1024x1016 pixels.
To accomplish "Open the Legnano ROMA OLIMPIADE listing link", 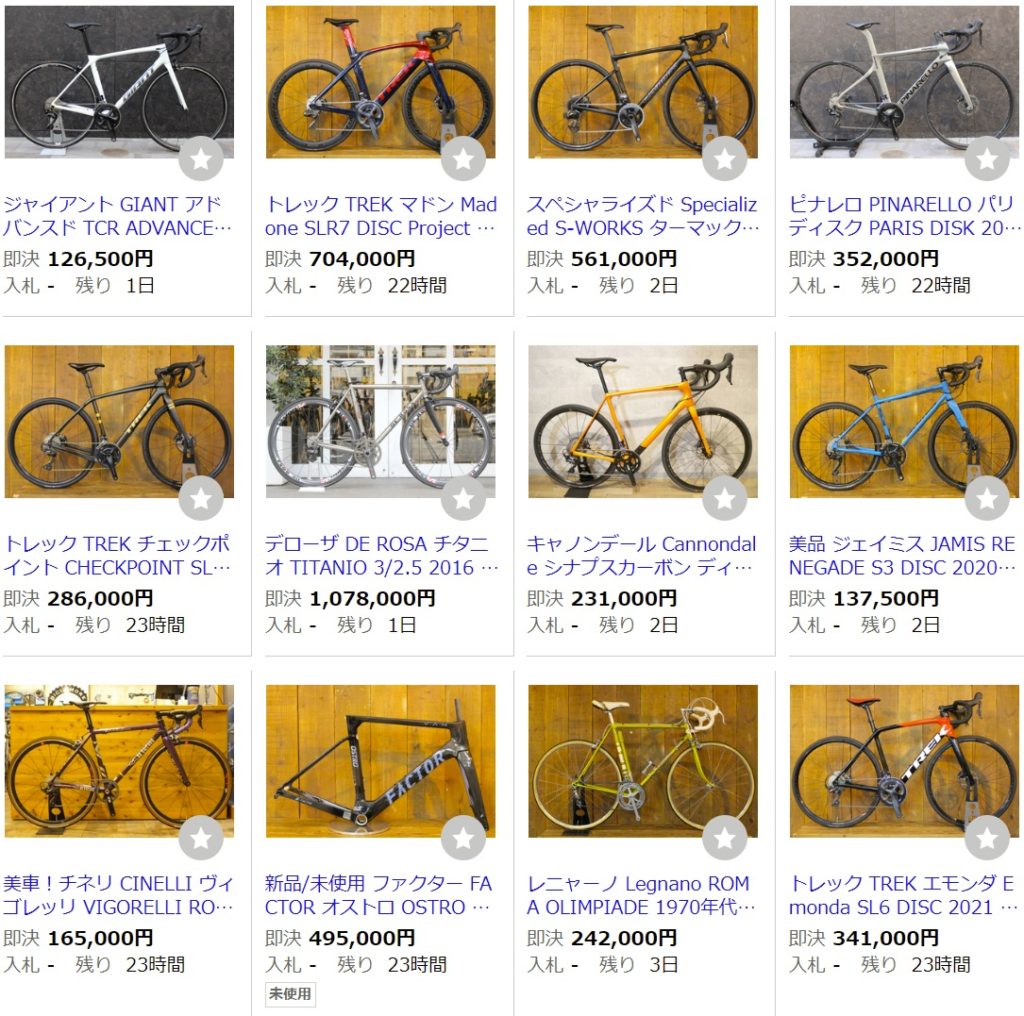I will [642, 896].
